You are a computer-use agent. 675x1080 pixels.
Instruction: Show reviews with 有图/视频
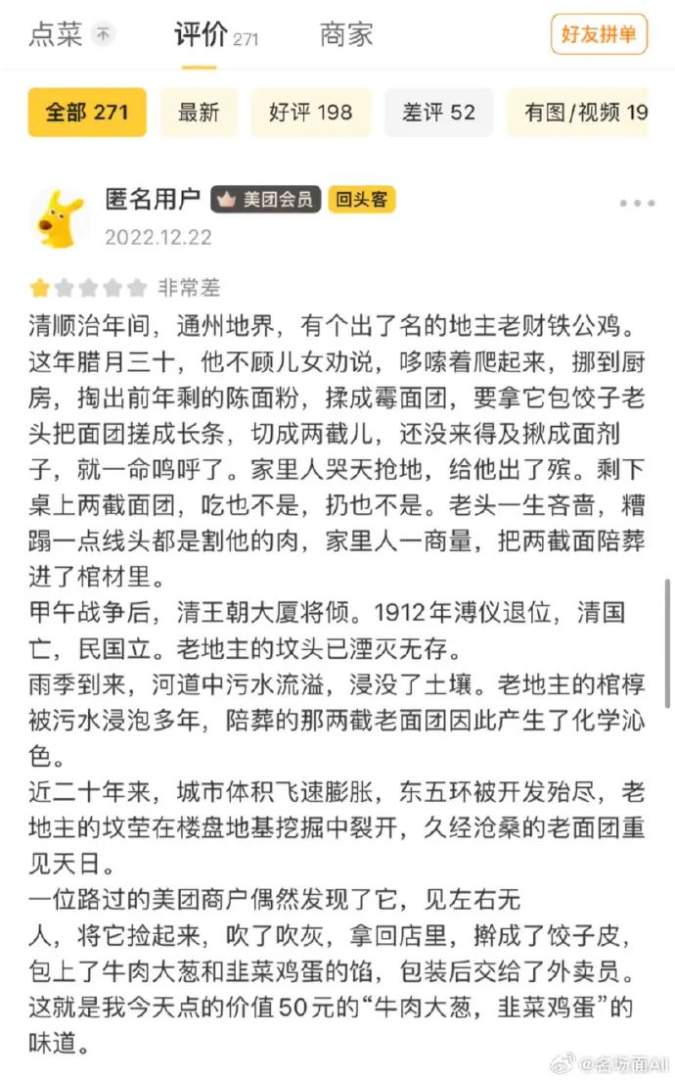pyautogui.click(x=585, y=112)
